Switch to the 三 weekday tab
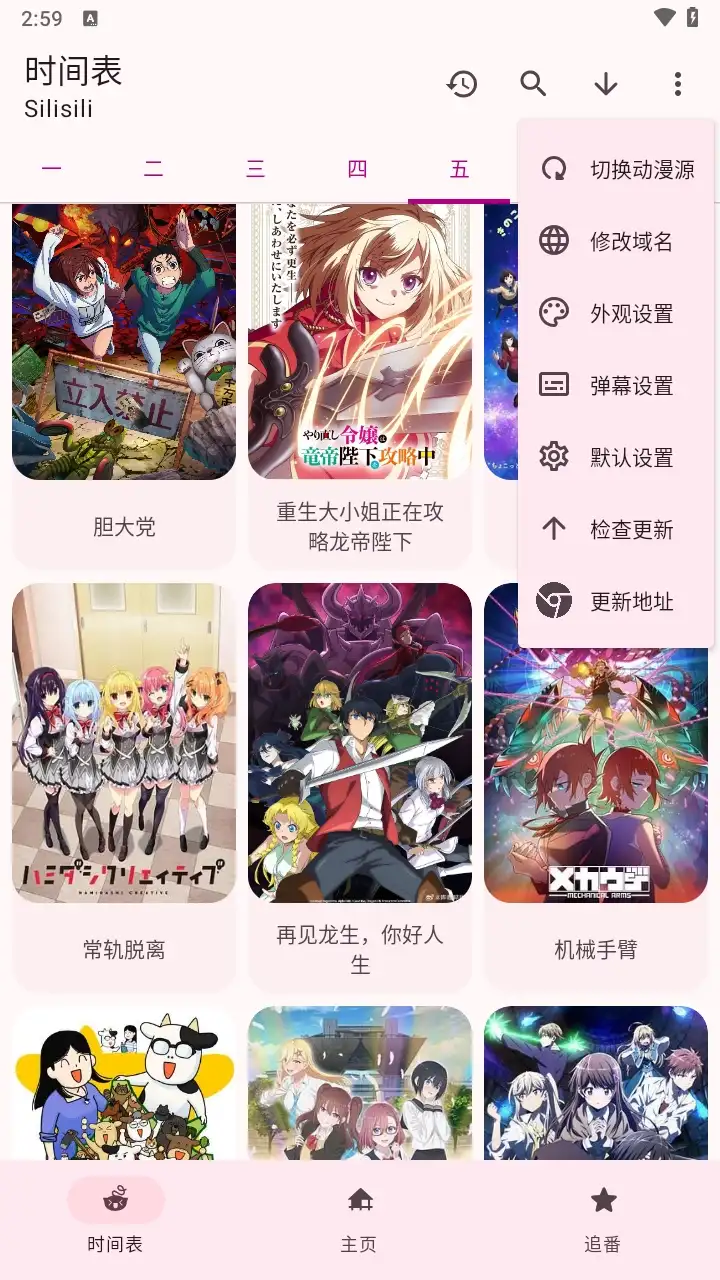This screenshot has height=1280, width=720. click(x=255, y=169)
